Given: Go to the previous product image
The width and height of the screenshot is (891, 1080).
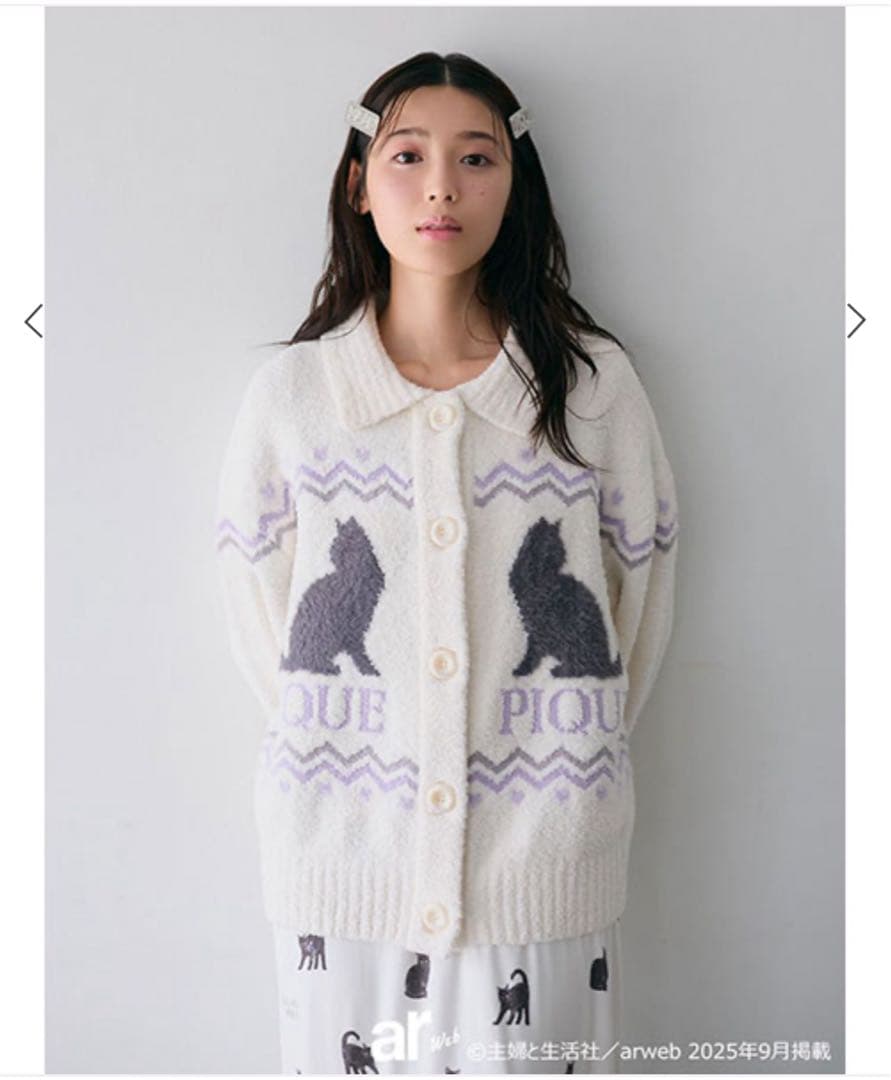Looking at the screenshot, I should [x=33, y=321].
